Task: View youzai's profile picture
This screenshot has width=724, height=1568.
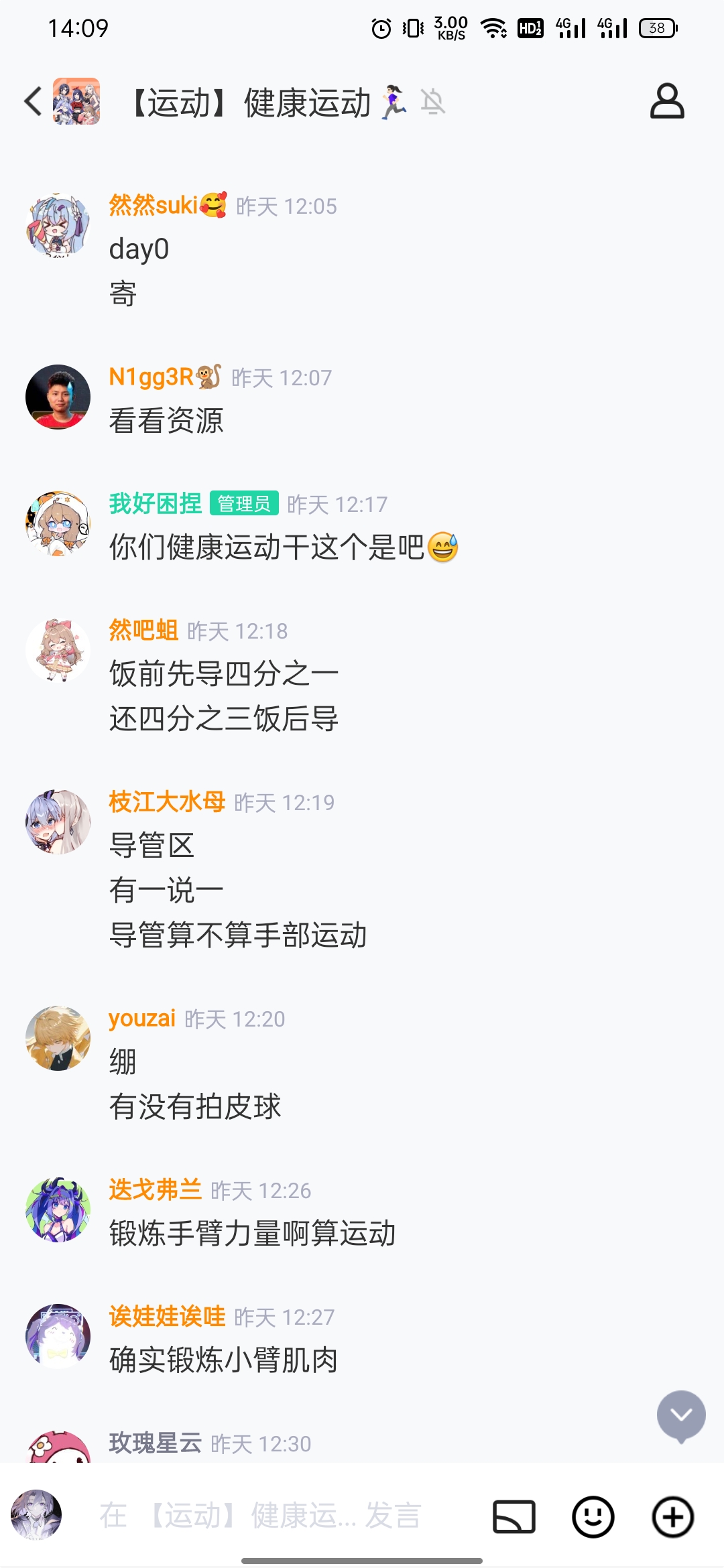Action: pyautogui.click(x=58, y=1038)
